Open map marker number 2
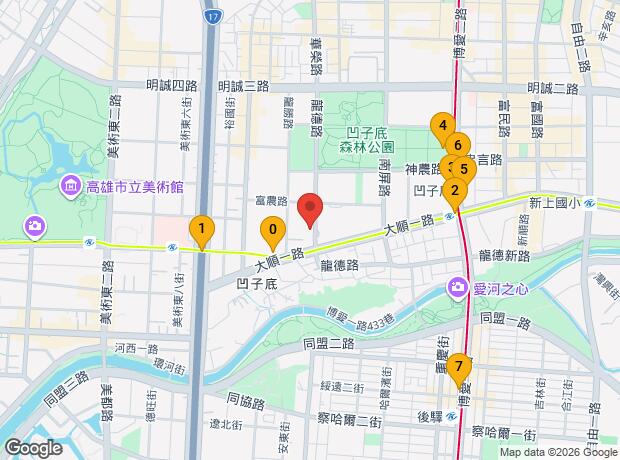Image resolution: width=620 pixels, height=460 pixels. pos(455,192)
